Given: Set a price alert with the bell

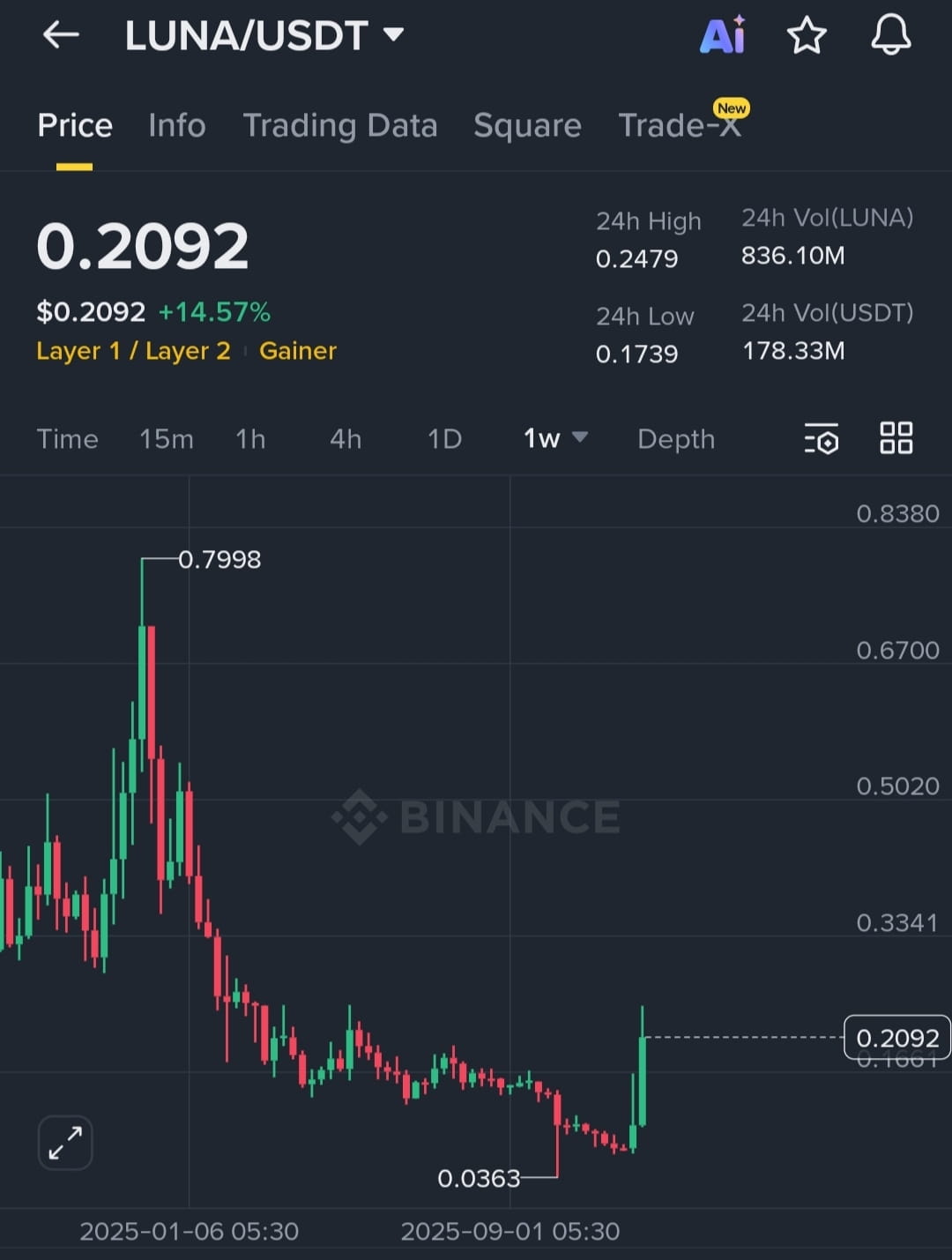Looking at the screenshot, I should point(890,35).
